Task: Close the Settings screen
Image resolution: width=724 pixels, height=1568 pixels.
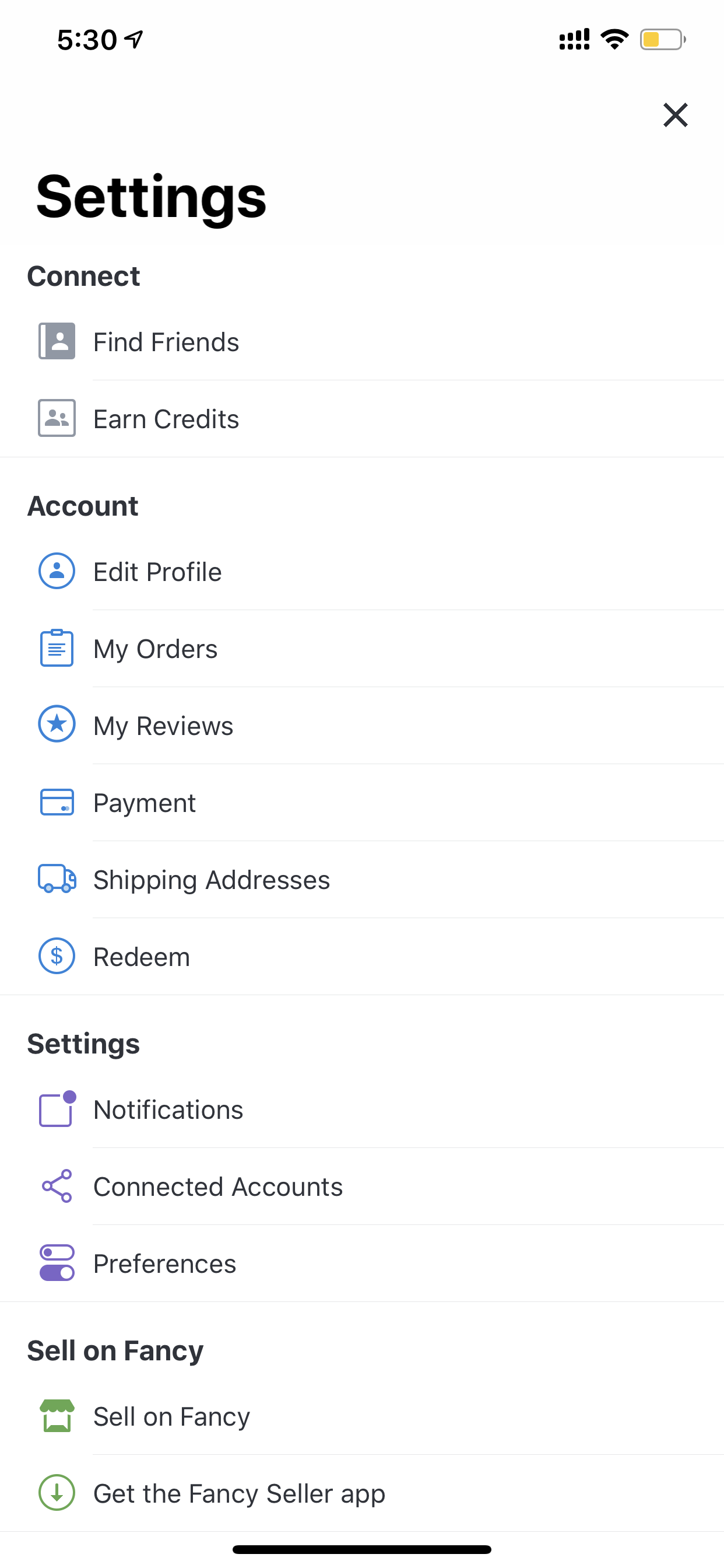Action: (676, 114)
